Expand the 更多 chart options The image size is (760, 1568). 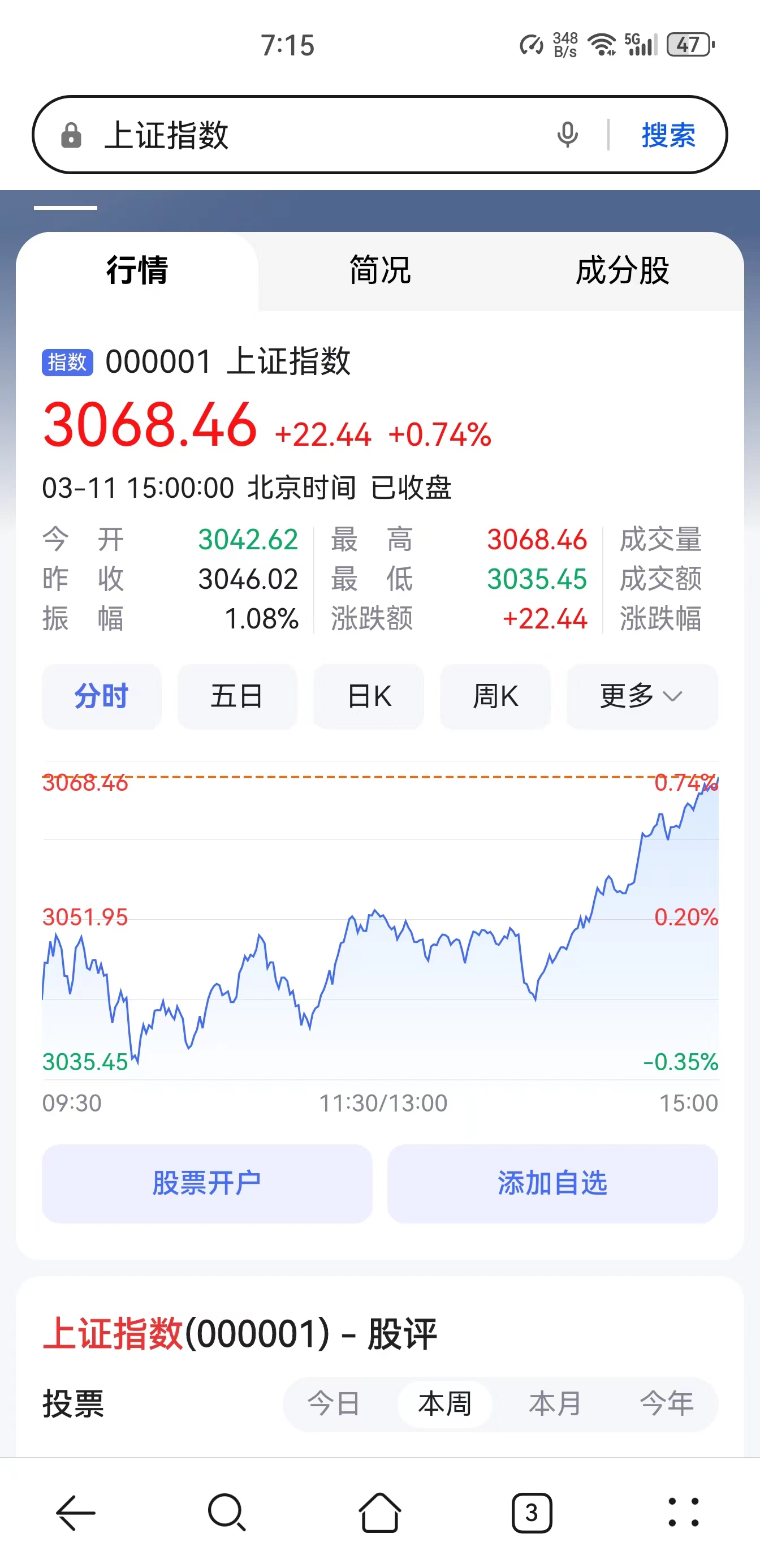[641, 696]
